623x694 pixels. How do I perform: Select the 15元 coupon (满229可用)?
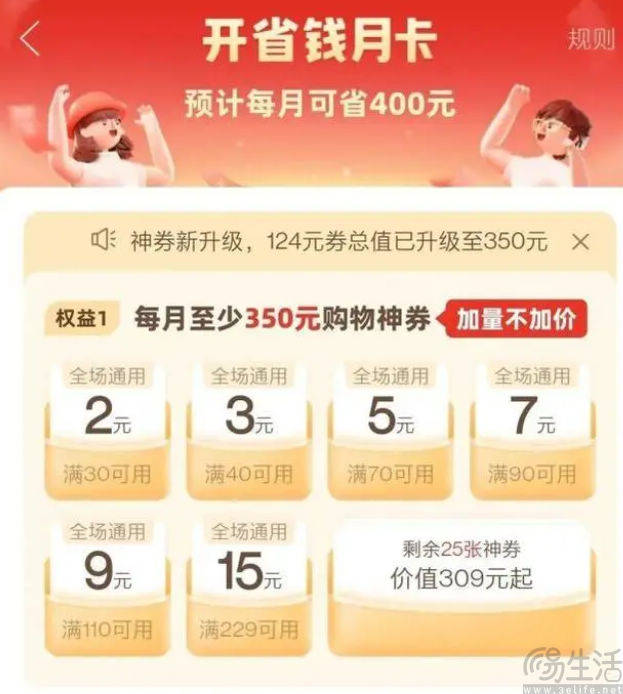[x=248, y=586]
